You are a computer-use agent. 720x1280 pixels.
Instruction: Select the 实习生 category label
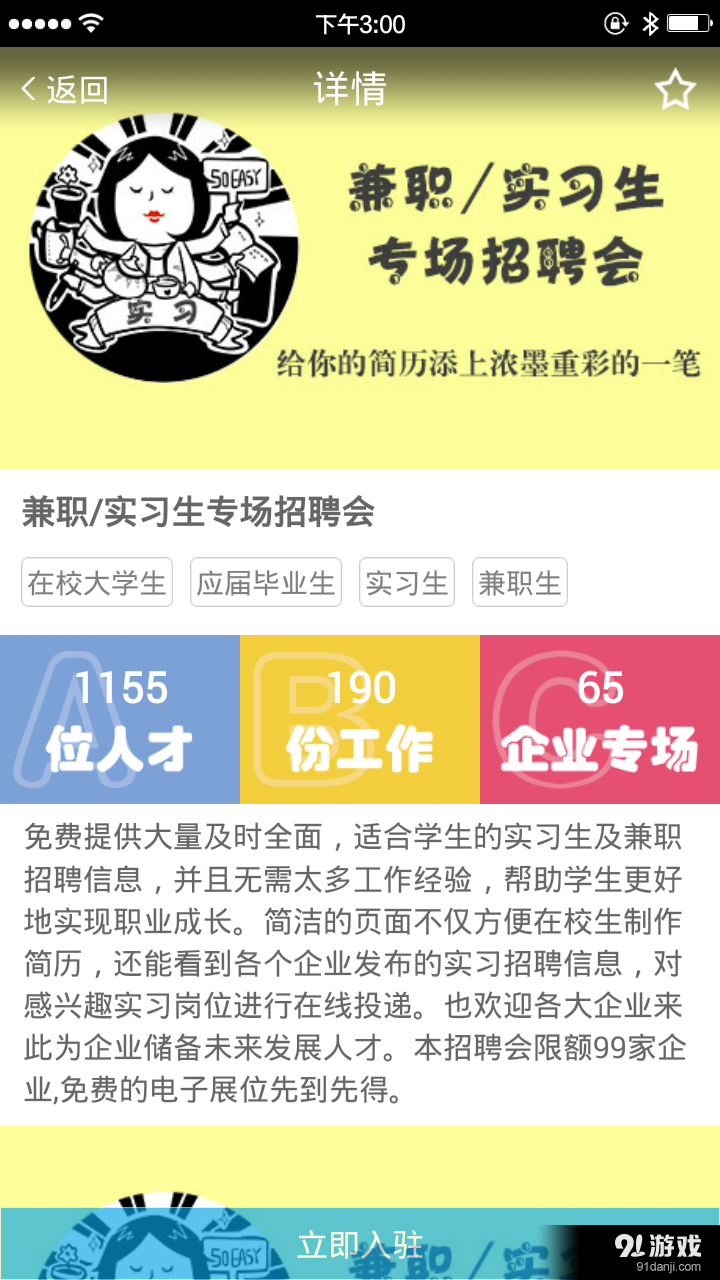click(x=406, y=582)
